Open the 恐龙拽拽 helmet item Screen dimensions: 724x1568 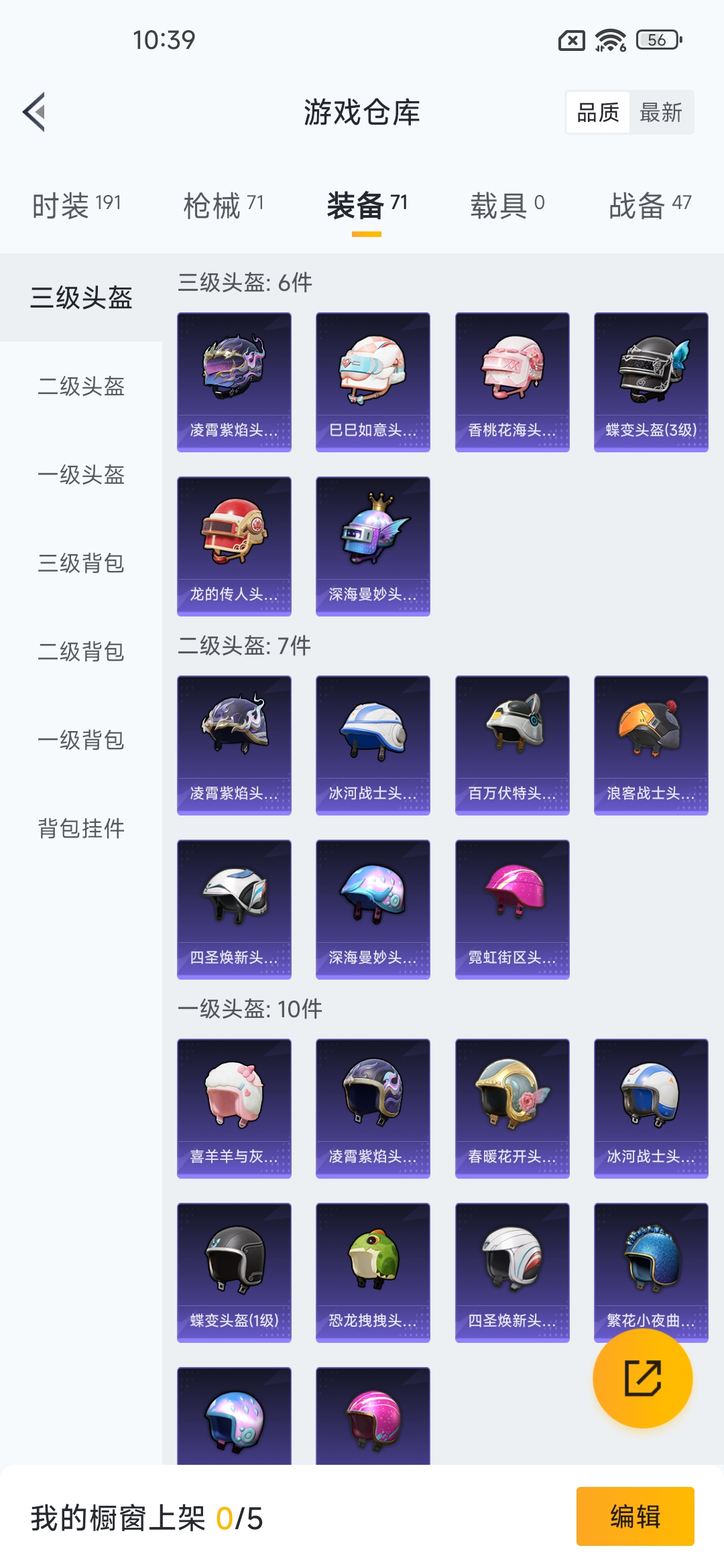[x=373, y=1272]
